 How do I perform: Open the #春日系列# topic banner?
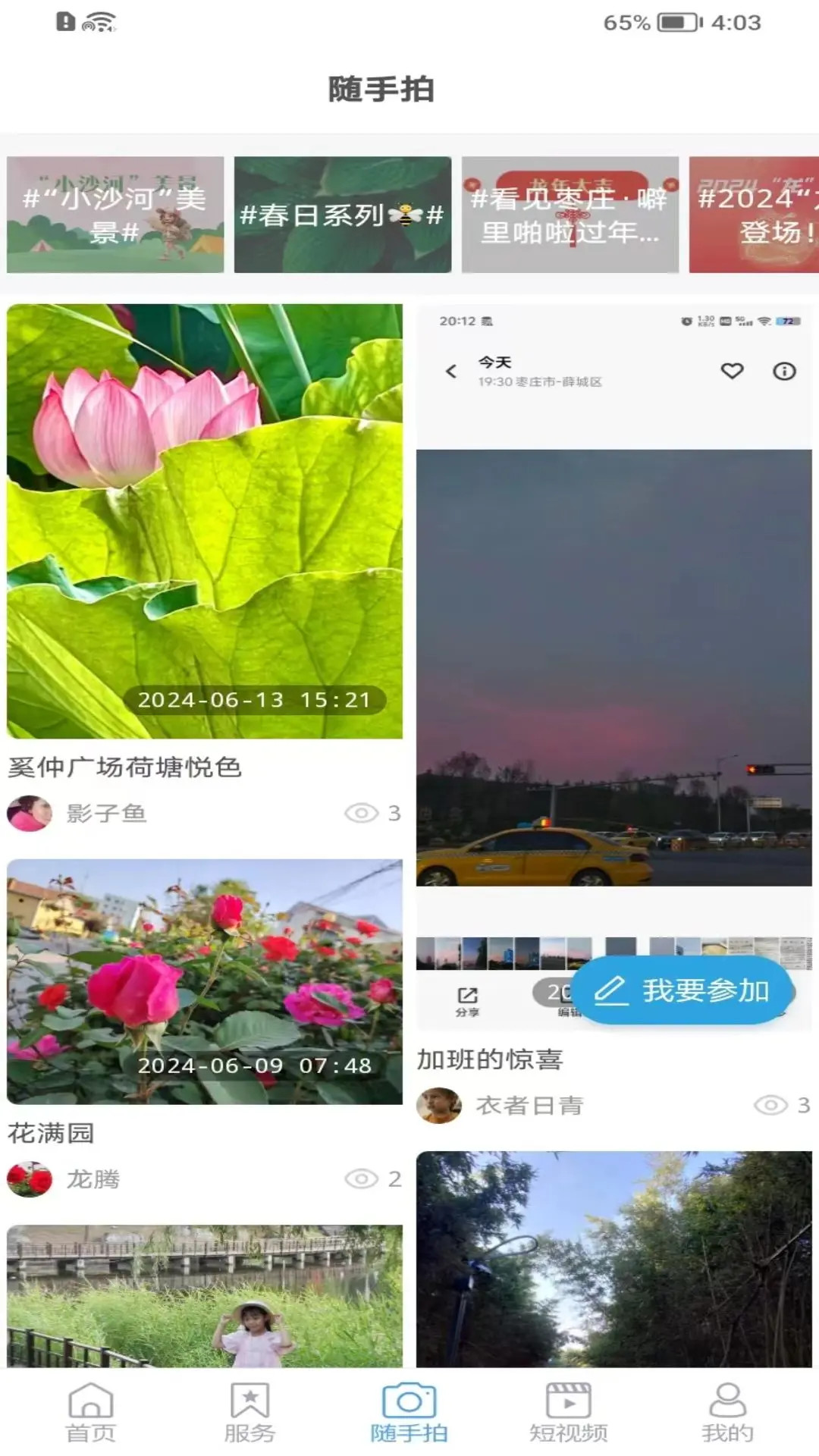click(x=342, y=215)
